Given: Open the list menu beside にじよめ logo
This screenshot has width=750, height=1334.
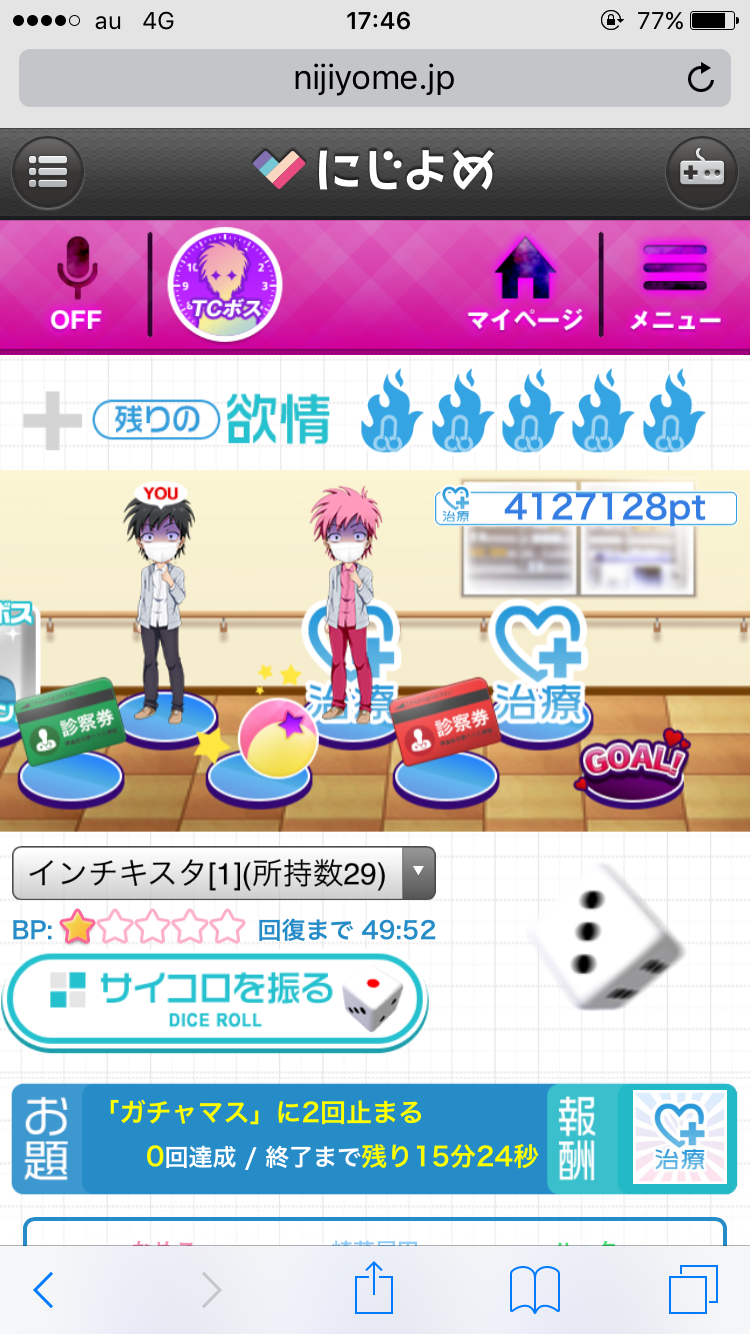Looking at the screenshot, I should click(x=48, y=173).
